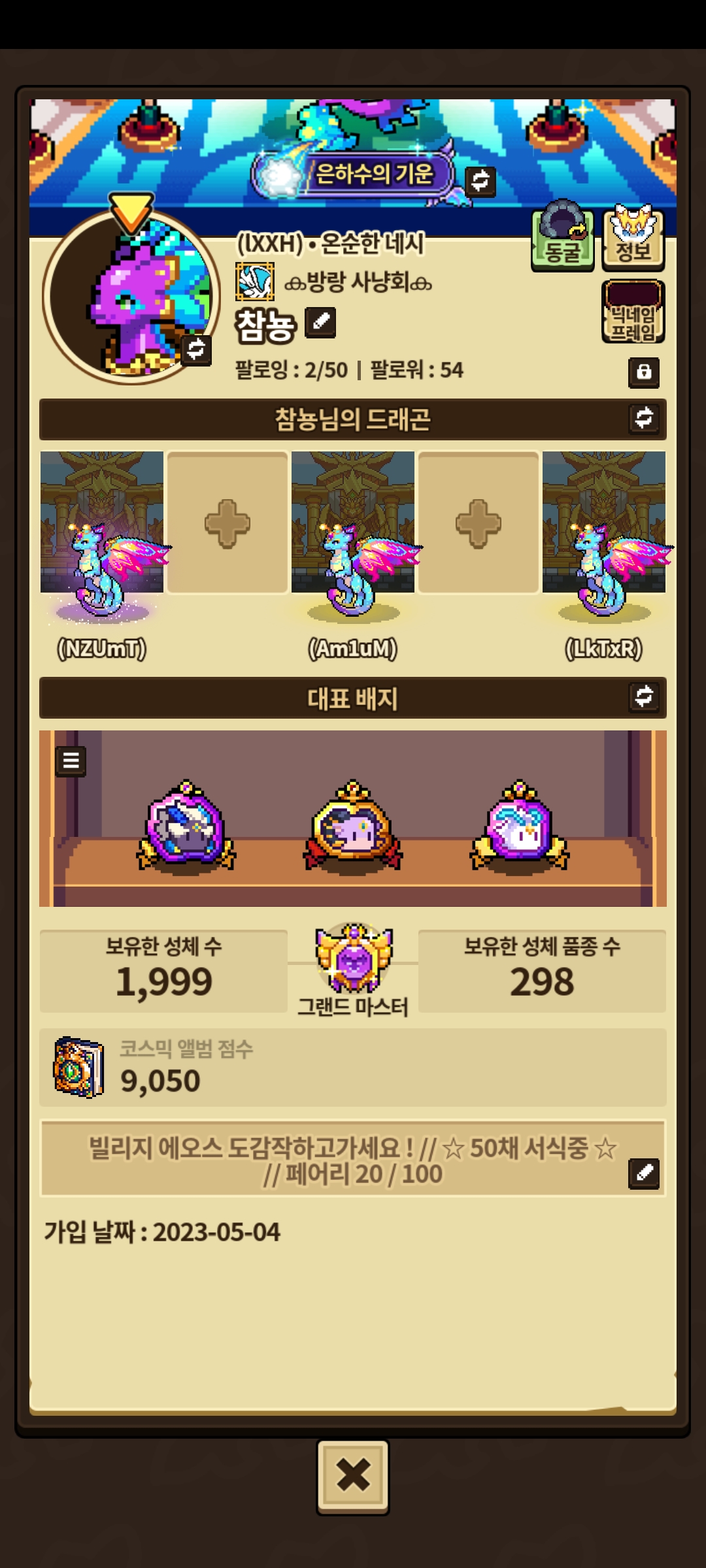Edit the profile introduction message

(x=644, y=1173)
